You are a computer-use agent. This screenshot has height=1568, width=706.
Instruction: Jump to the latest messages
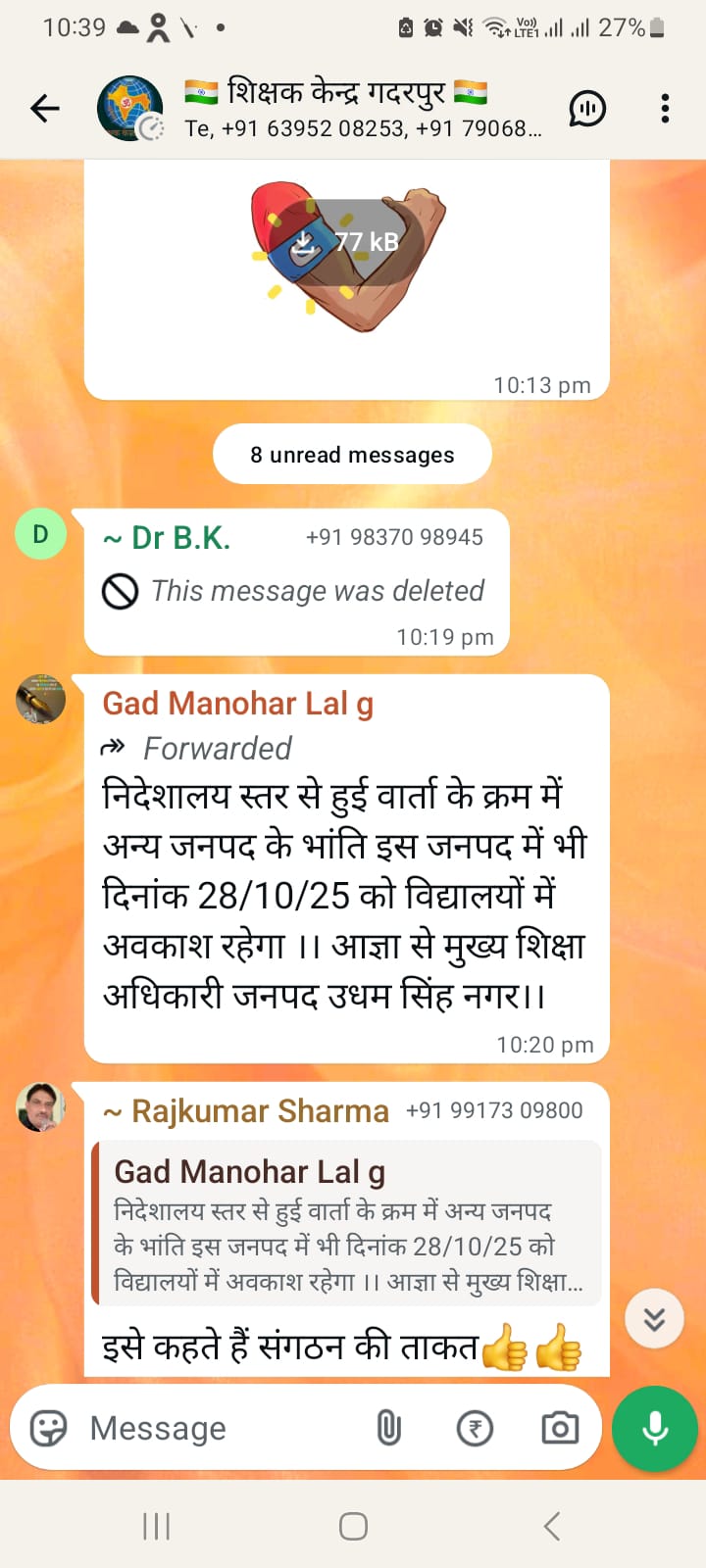tap(654, 1319)
